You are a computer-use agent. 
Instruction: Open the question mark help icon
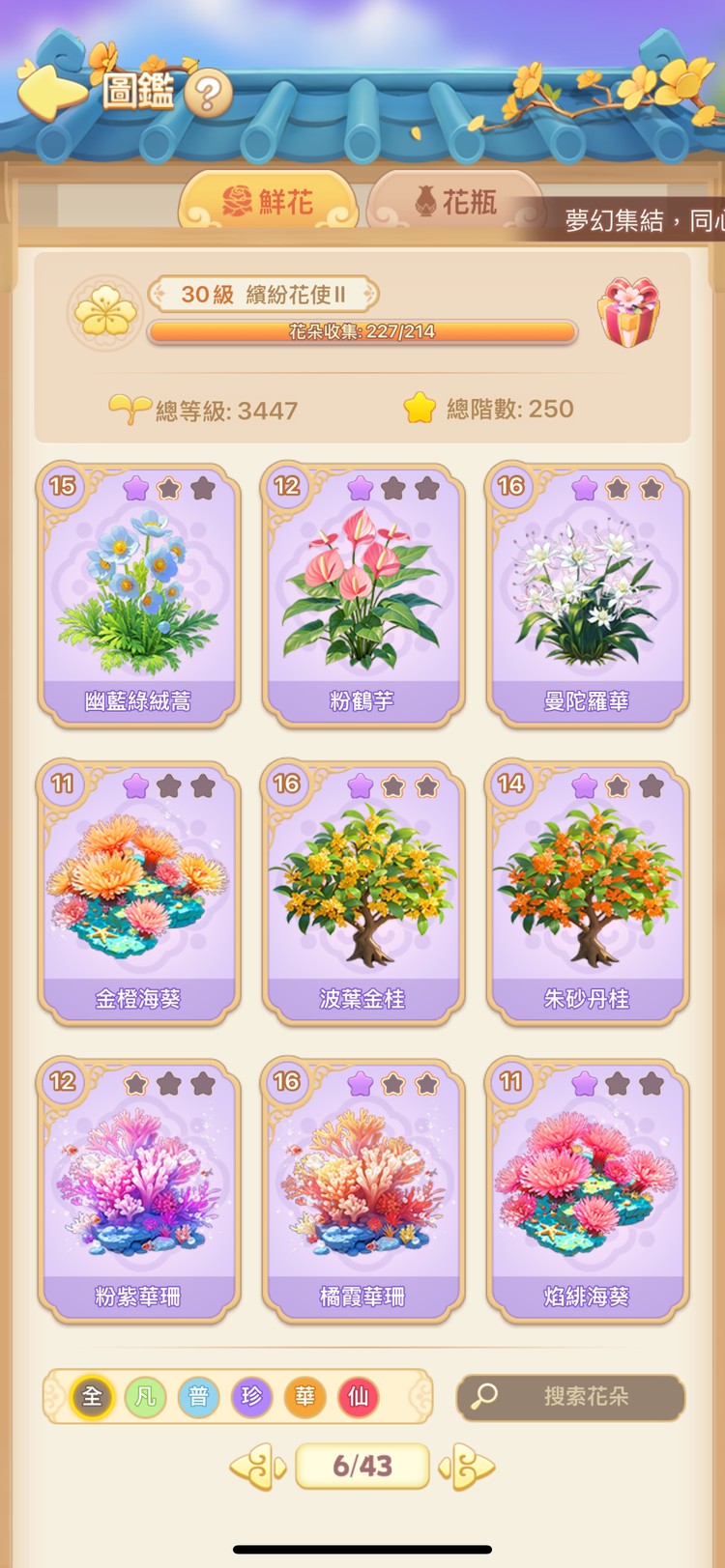tap(208, 94)
